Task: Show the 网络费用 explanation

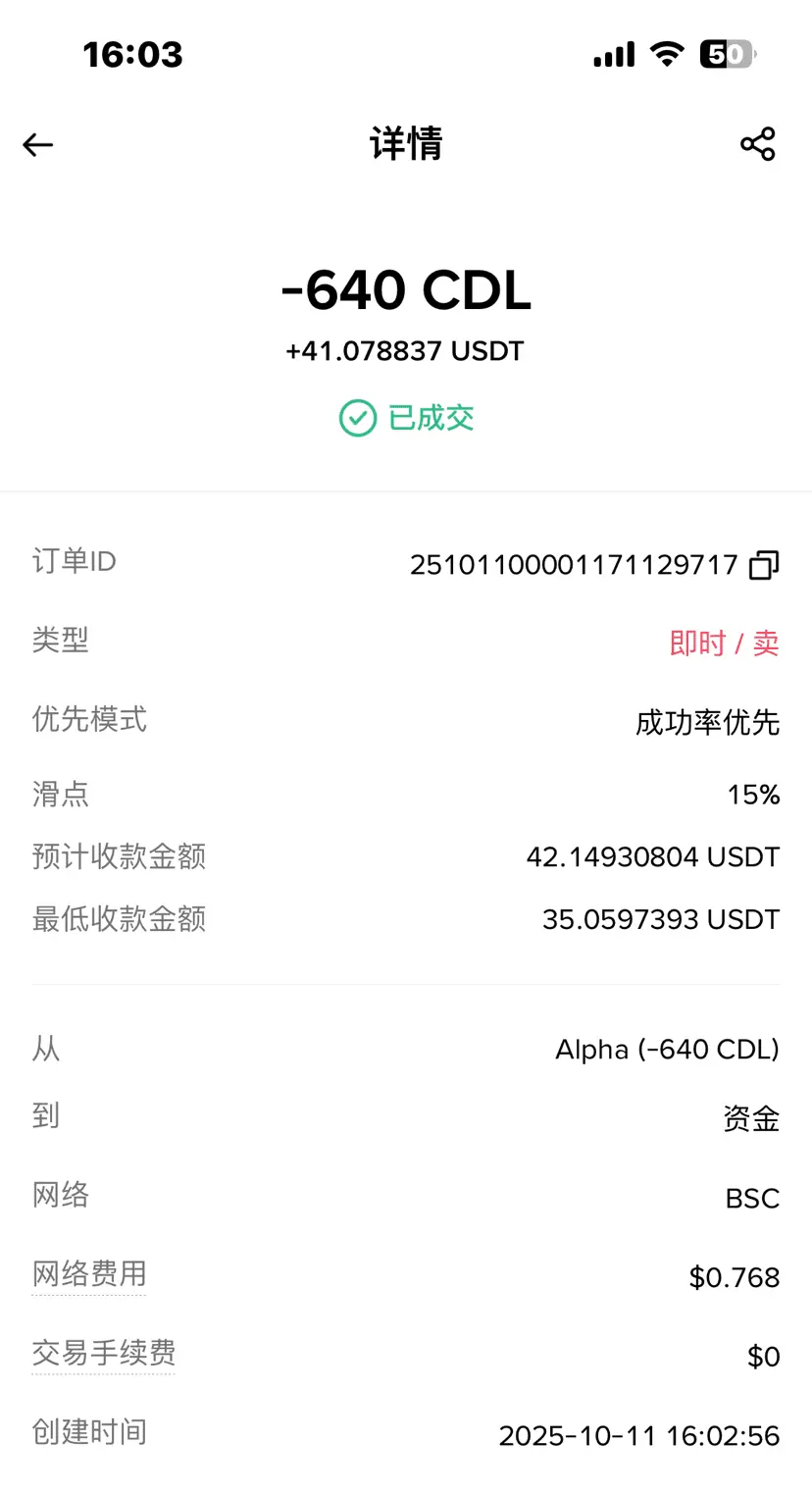Action: pos(89,1274)
